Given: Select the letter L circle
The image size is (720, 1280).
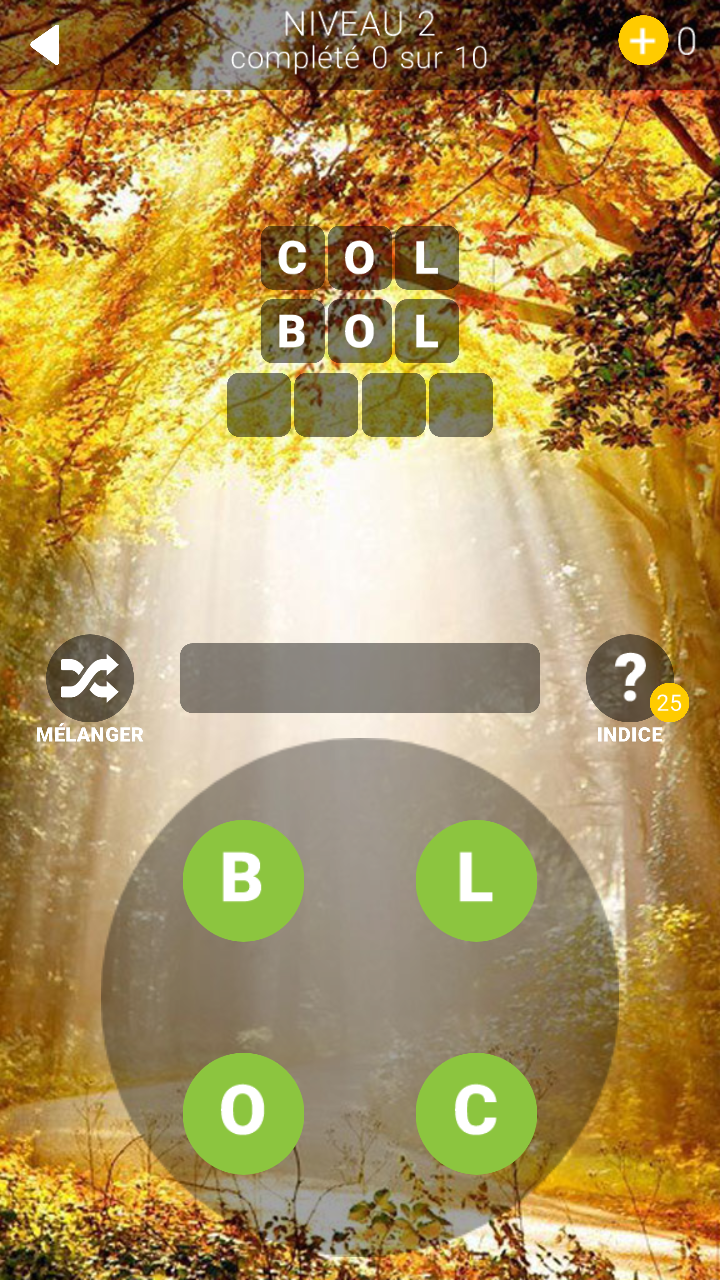Looking at the screenshot, I should [x=476, y=880].
